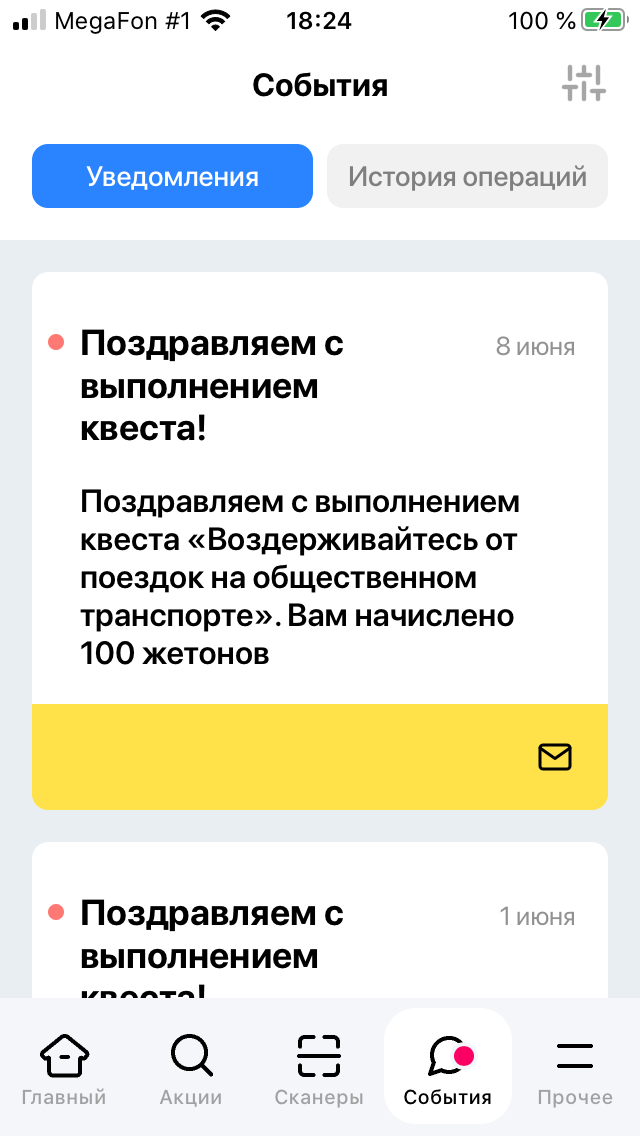This screenshot has width=640, height=1136.
Task: Open the Сканеры tab
Action: (x=319, y=1068)
